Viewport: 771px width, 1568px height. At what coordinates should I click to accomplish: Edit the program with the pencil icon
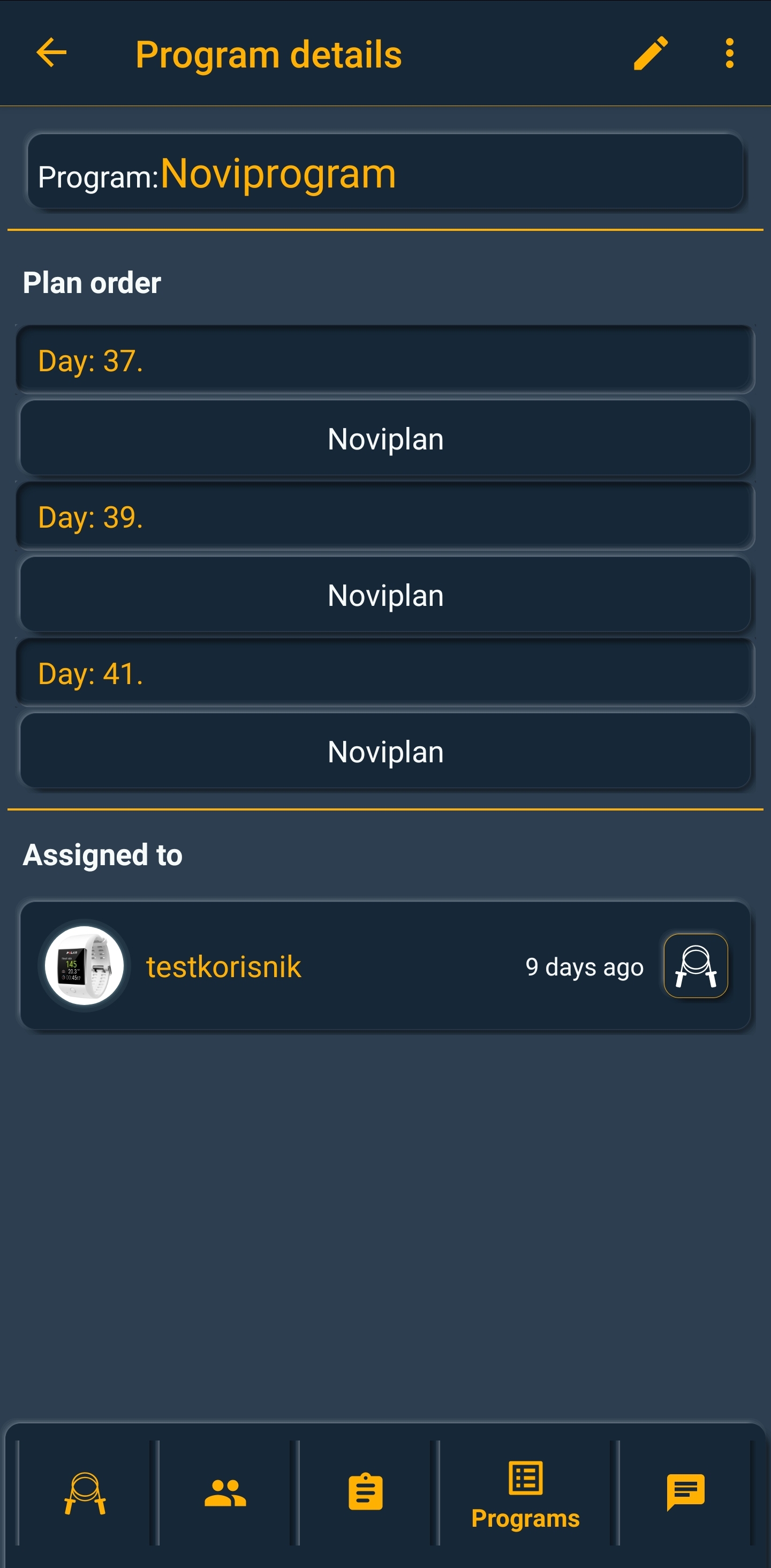coord(651,54)
